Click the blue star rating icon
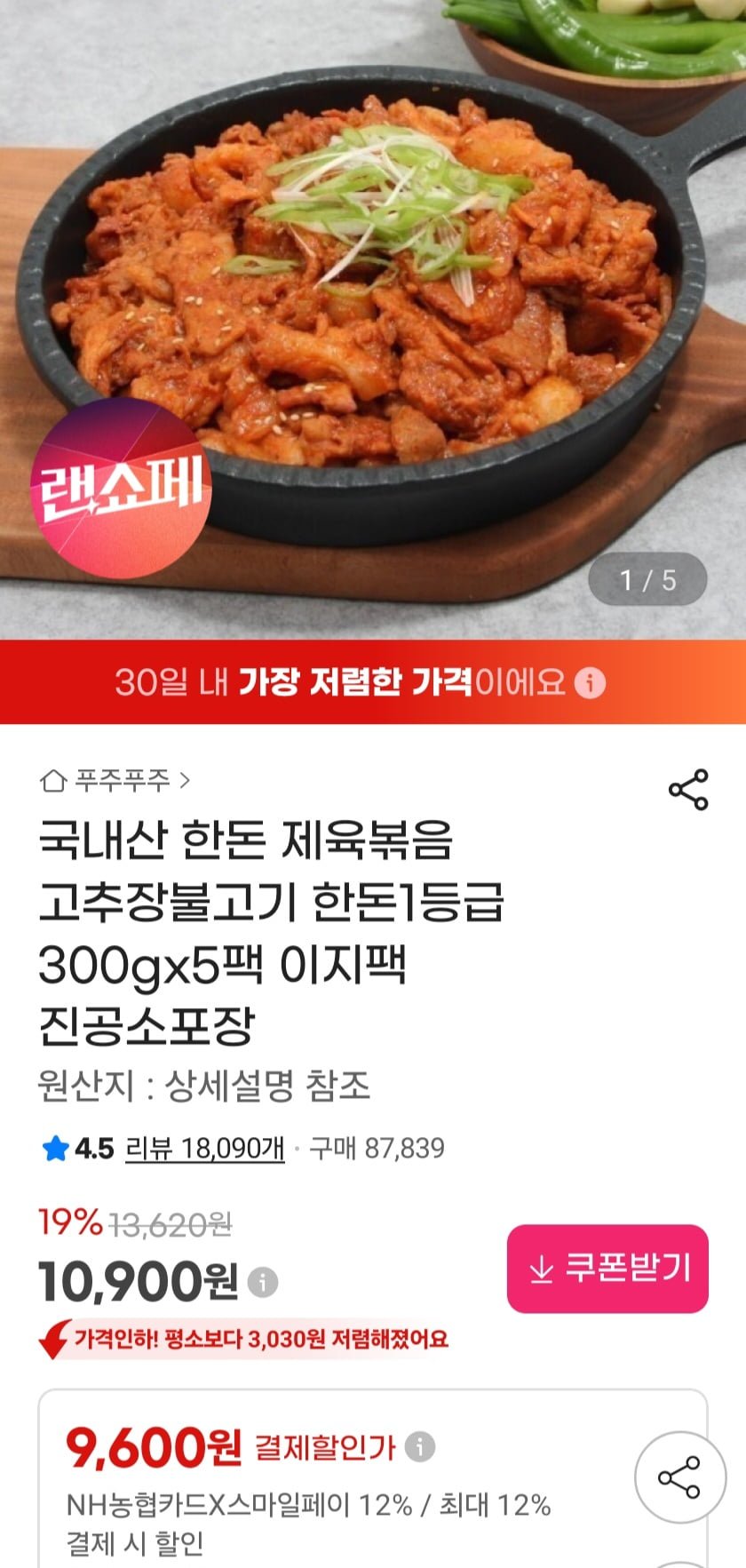Viewport: 746px width, 1568px height. click(55, 1148)
